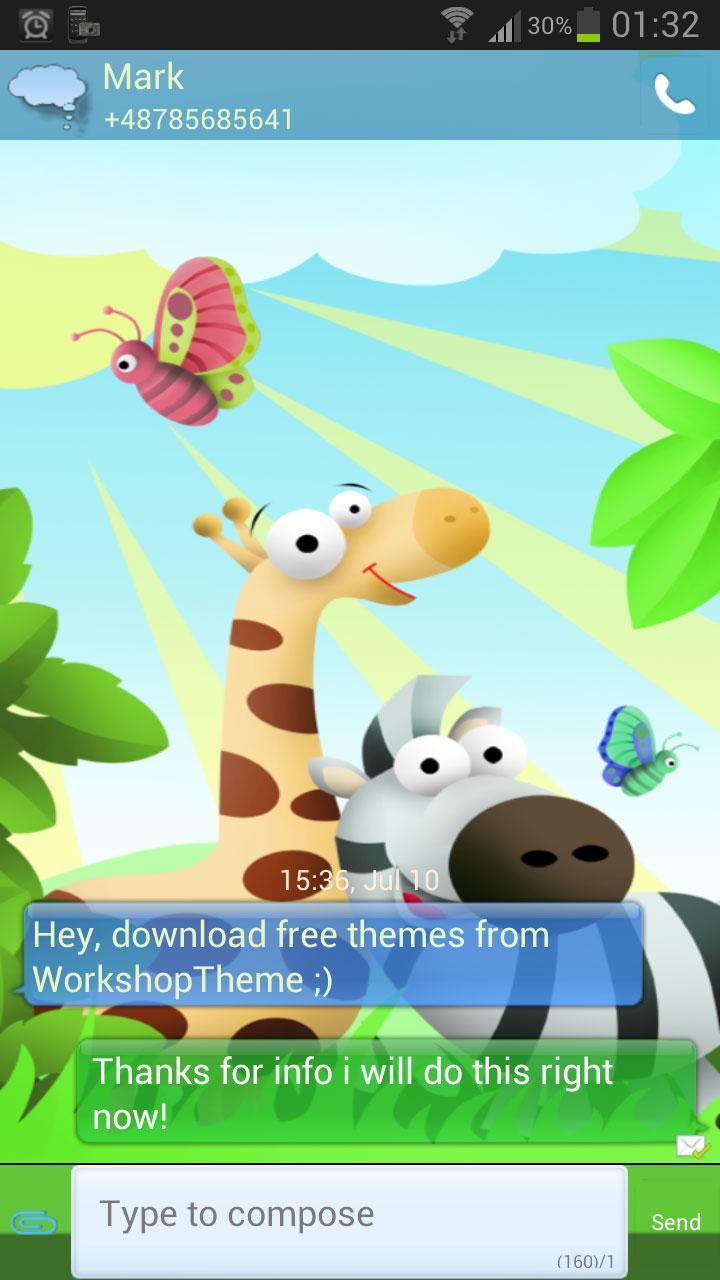Tap the attachment paperclip icon
720x1280 pixels.
pos(34,1221)
